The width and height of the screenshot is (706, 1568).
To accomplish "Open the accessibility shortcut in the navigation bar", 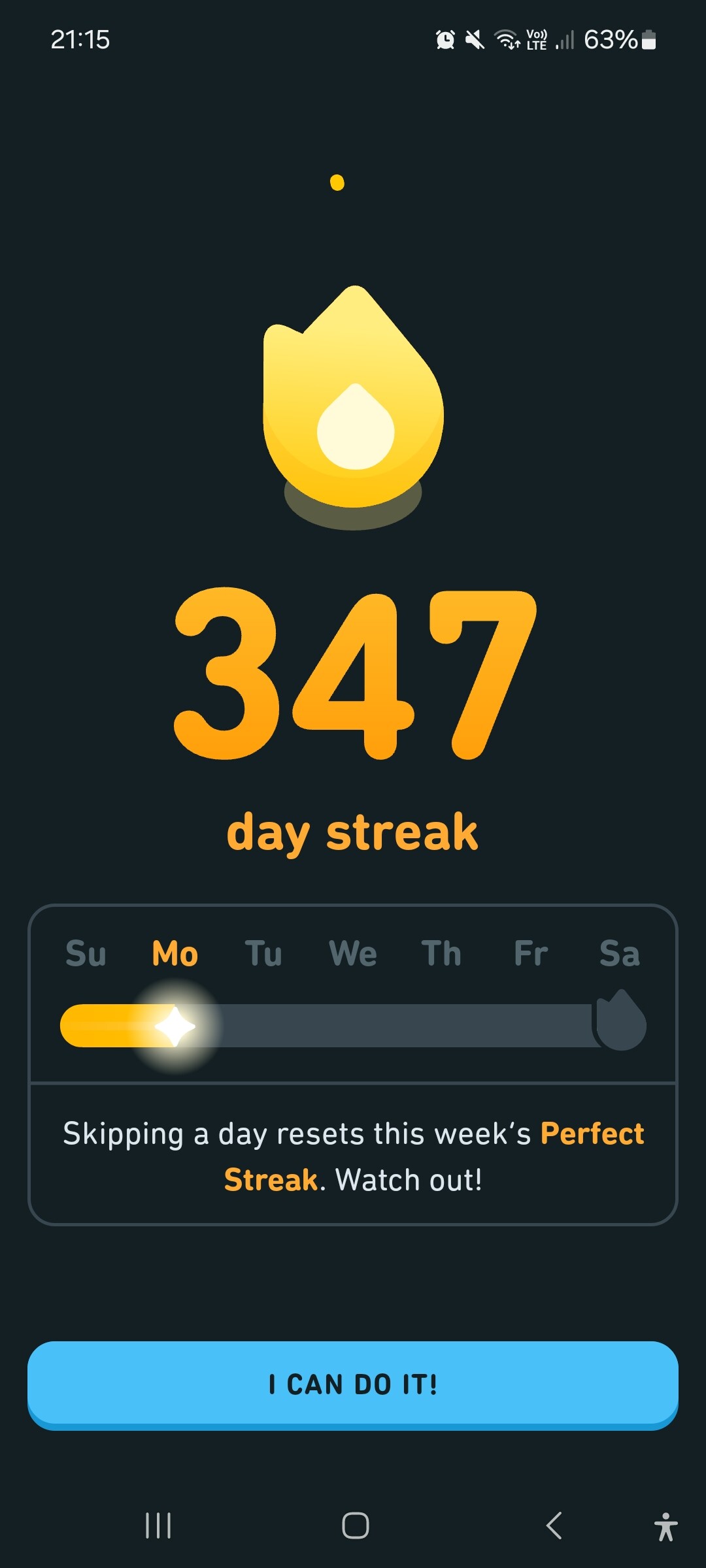I will [x=665, y=1527].
